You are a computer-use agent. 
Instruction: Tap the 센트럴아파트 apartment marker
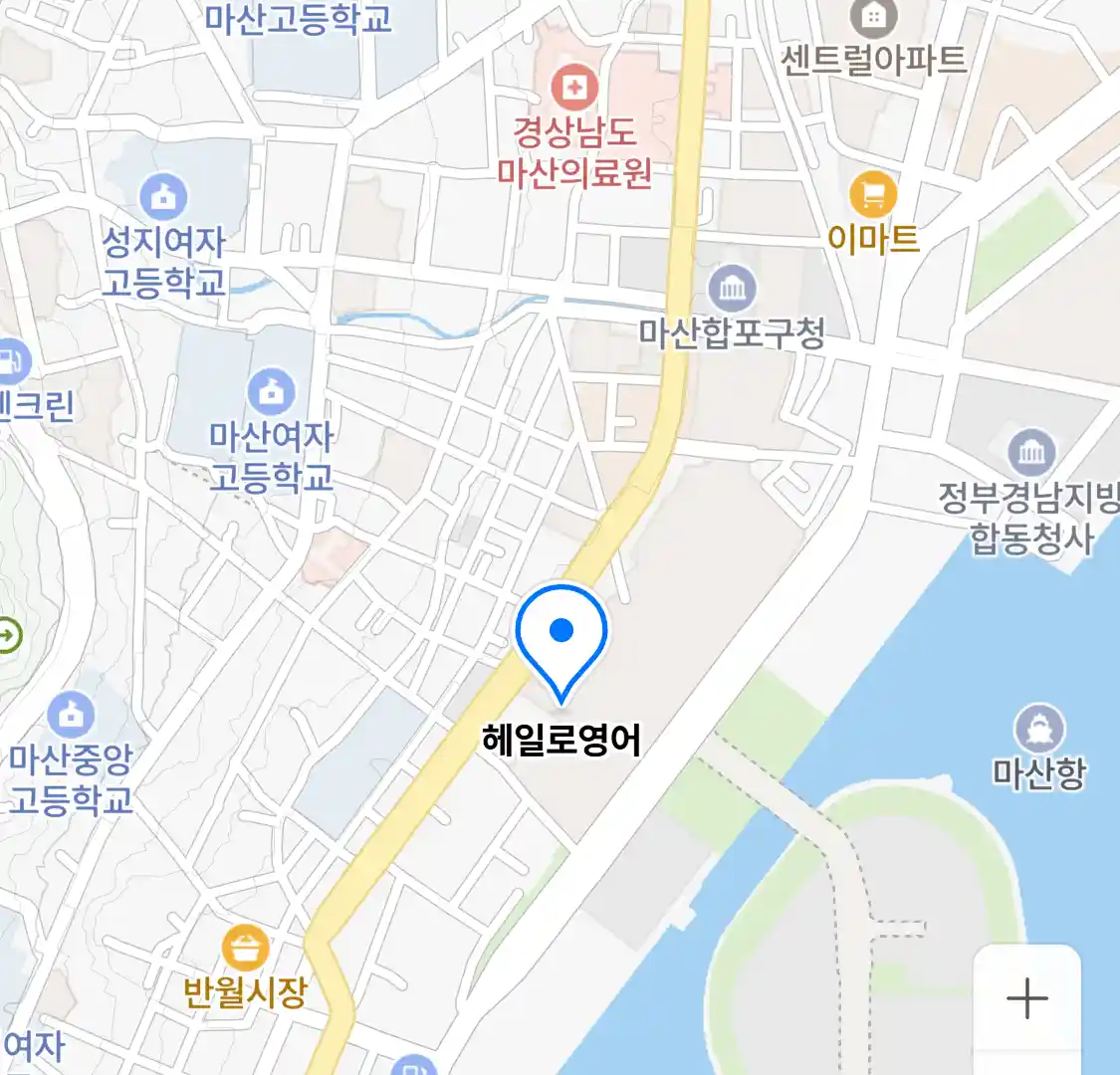[x=873, y=17]
